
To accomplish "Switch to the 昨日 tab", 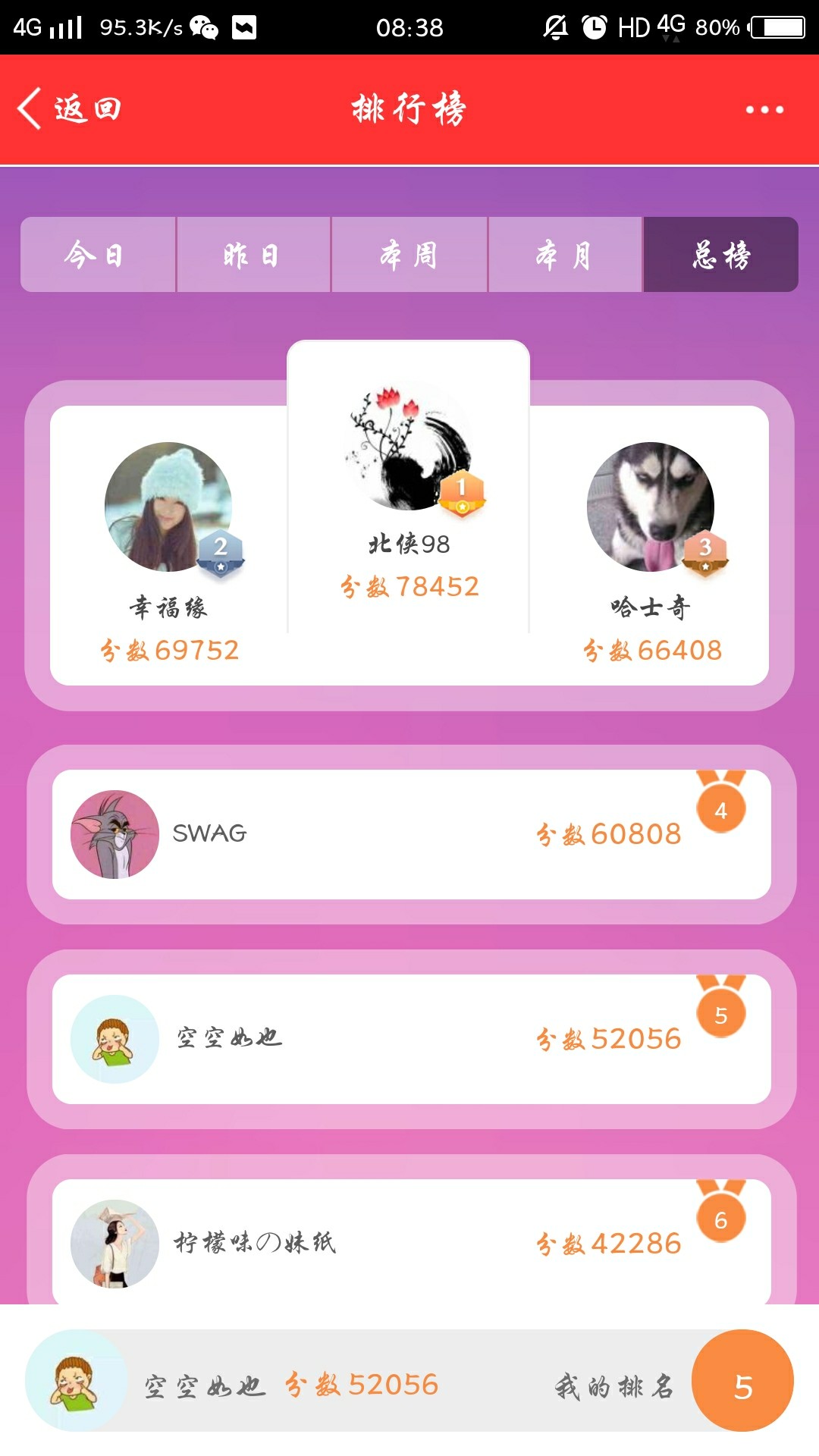I will (x=253, y=255).
